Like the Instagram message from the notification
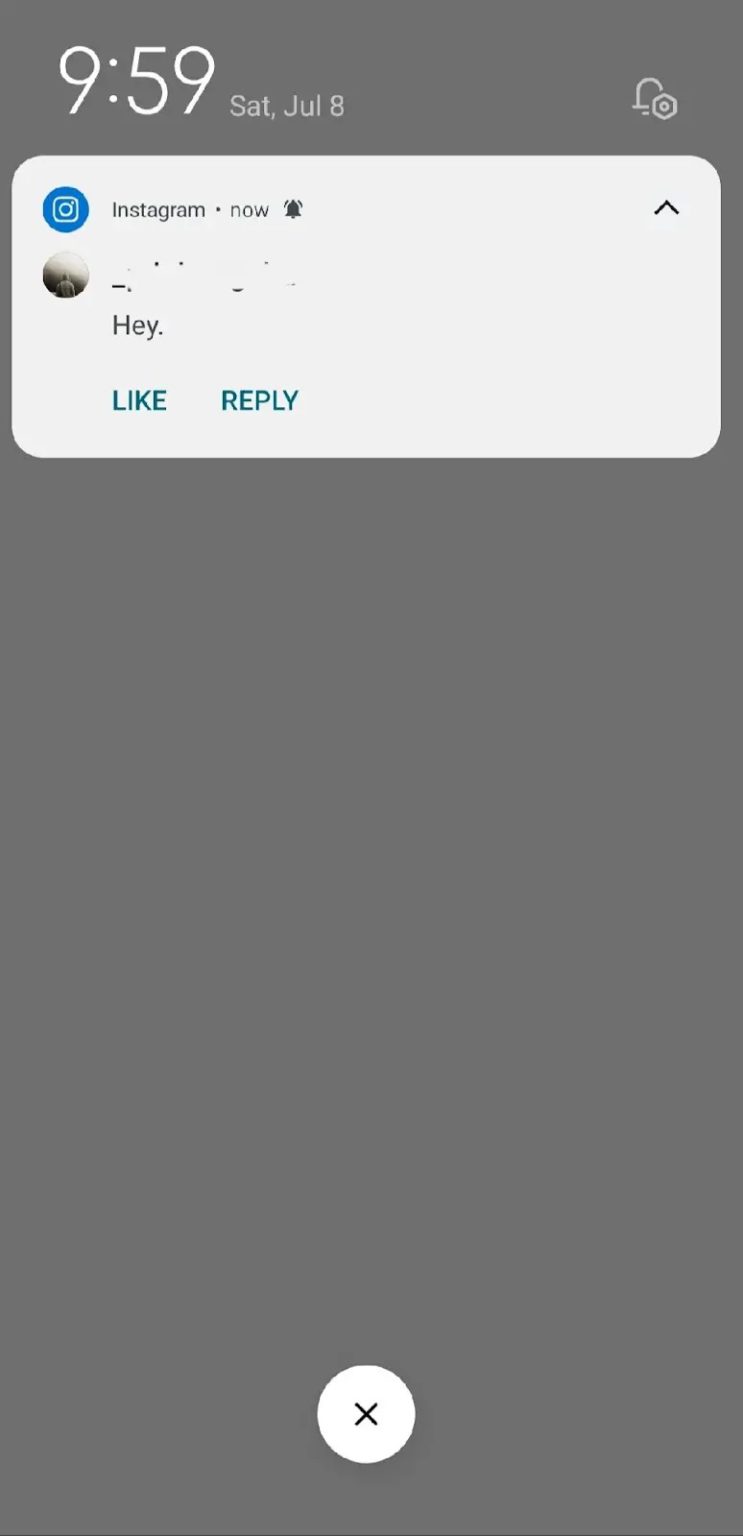The width and height of the screenshot is (743, 1536). (x=139, y=400)
